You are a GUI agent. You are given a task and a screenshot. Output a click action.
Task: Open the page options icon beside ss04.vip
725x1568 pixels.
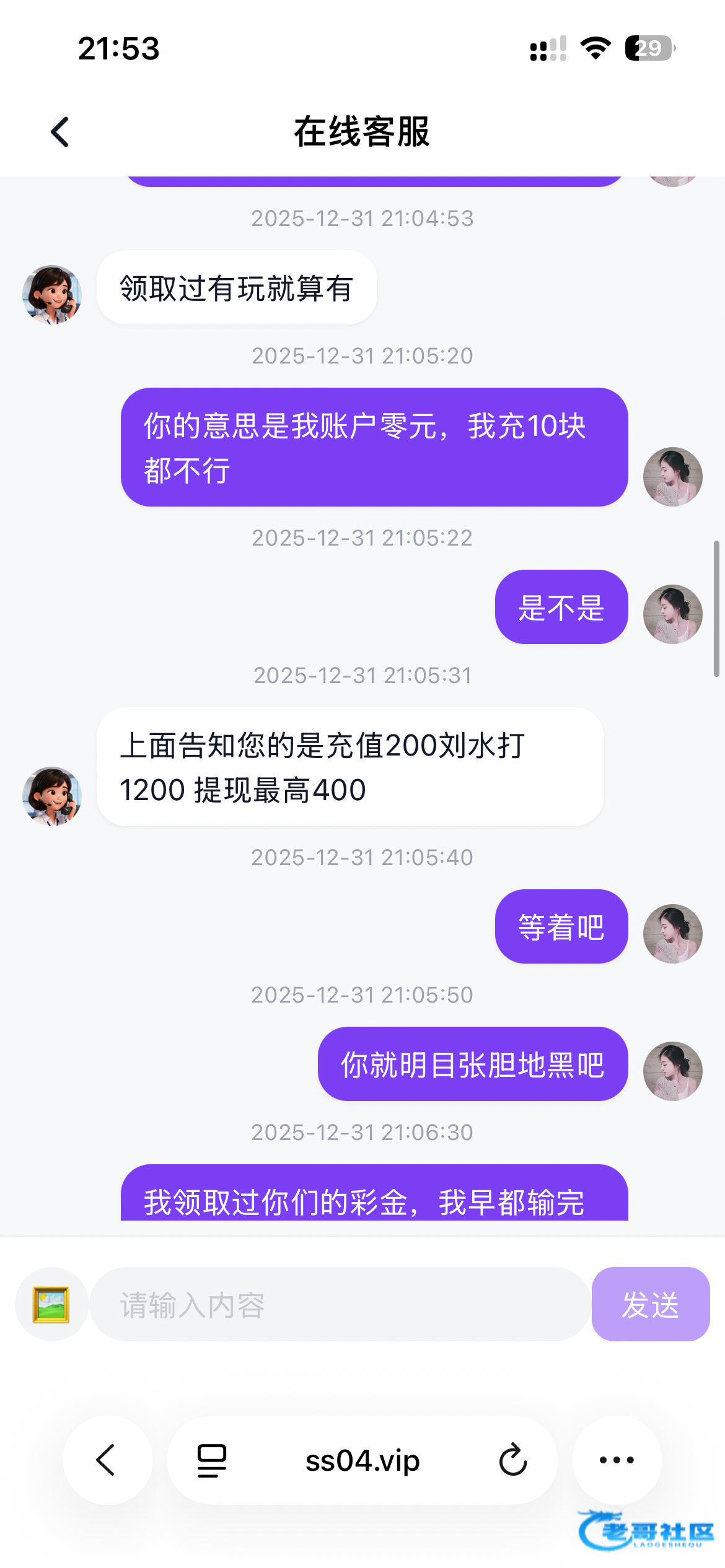coord(212,1460)
